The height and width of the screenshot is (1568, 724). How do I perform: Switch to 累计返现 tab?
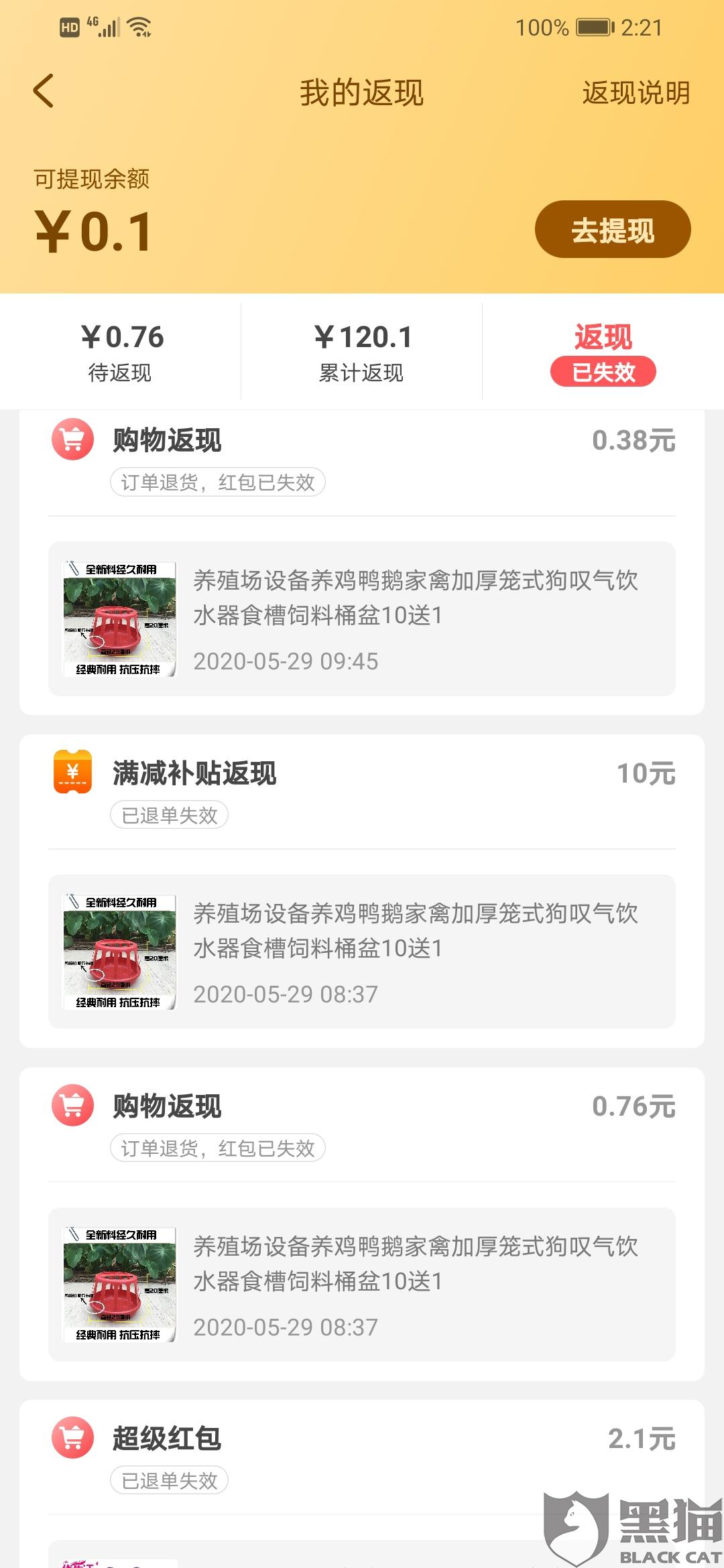362,352
